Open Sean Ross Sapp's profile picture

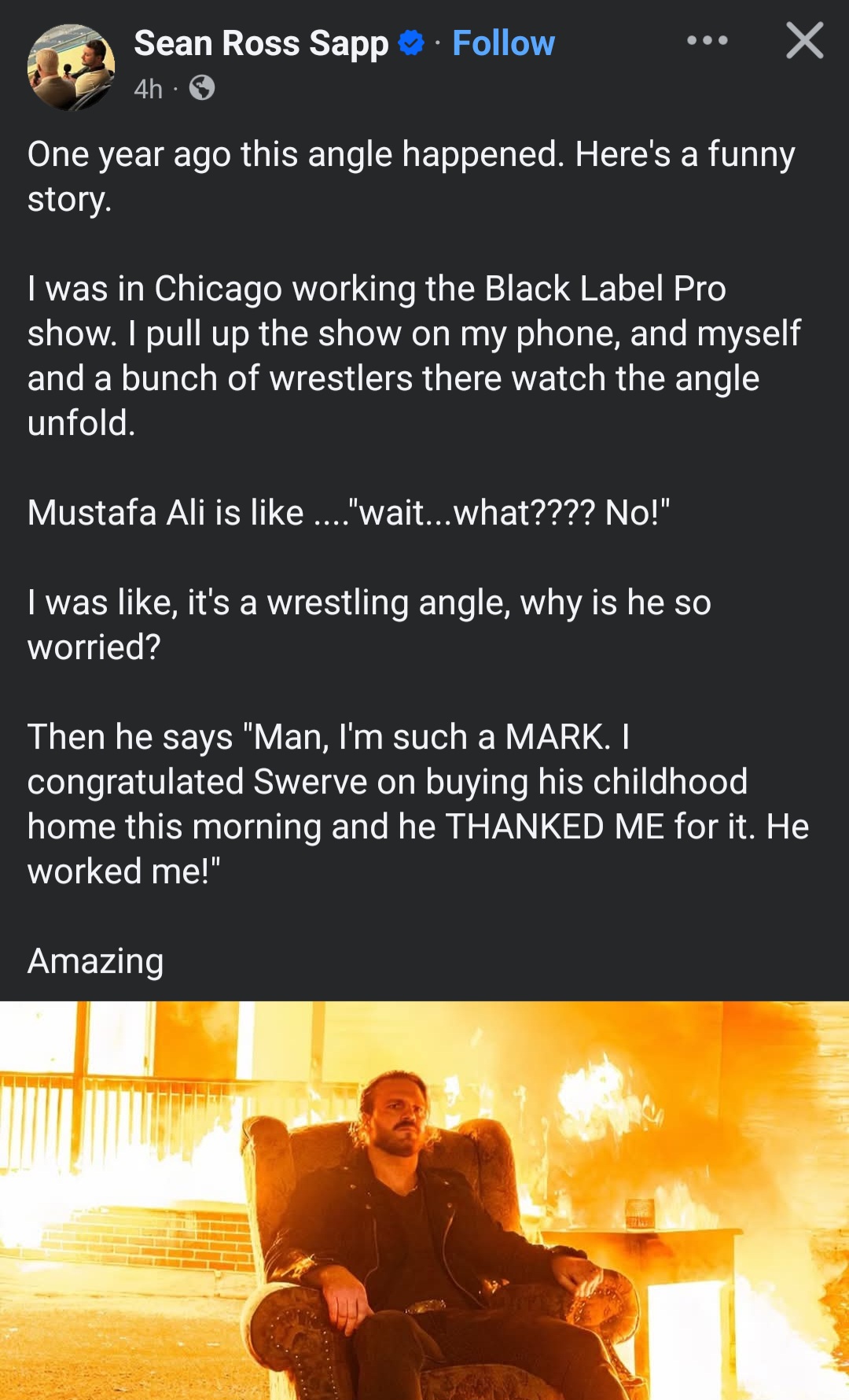click(x=71, y=68)
